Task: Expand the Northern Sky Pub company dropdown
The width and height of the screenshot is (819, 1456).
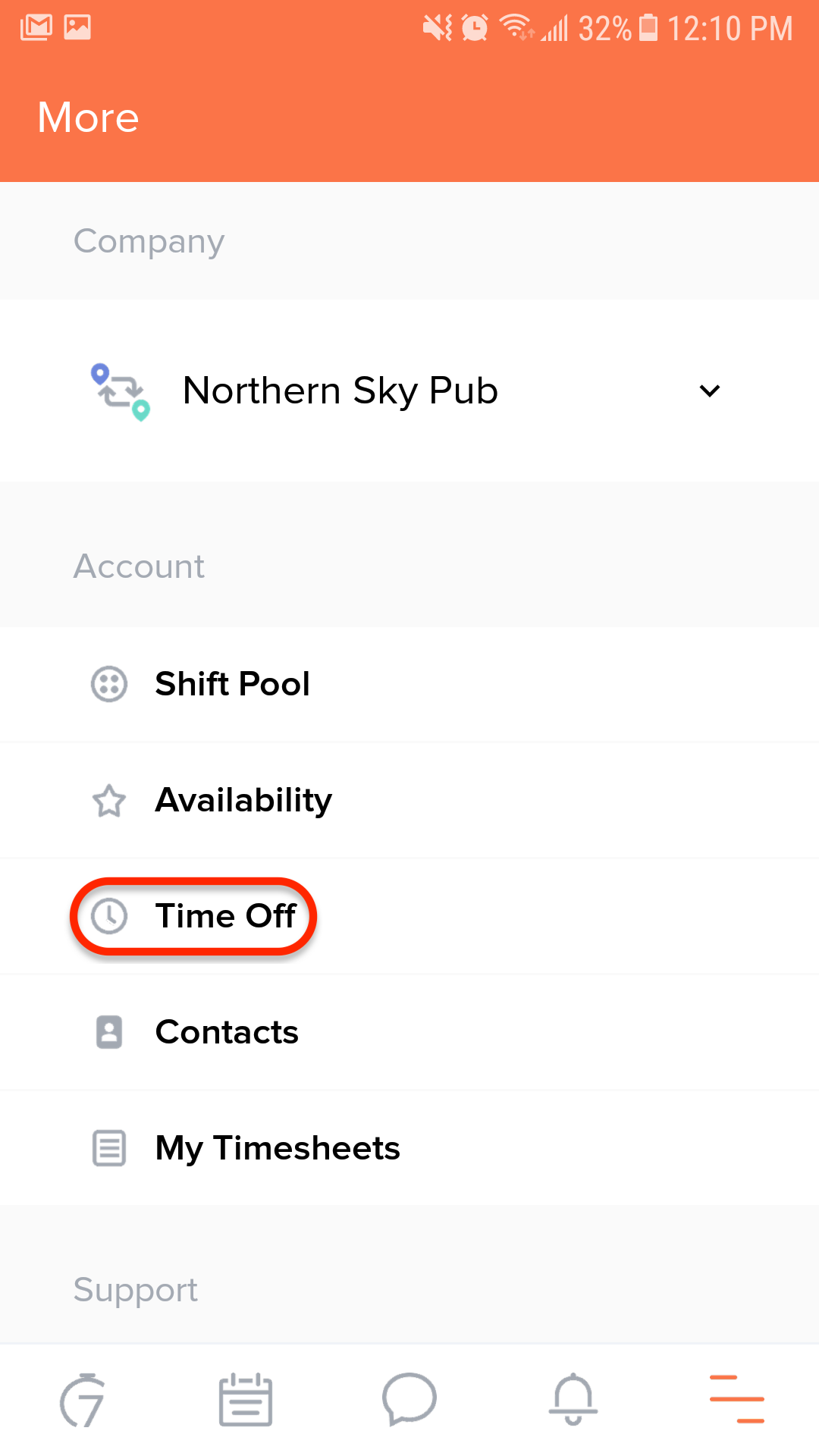Action: 709,391
